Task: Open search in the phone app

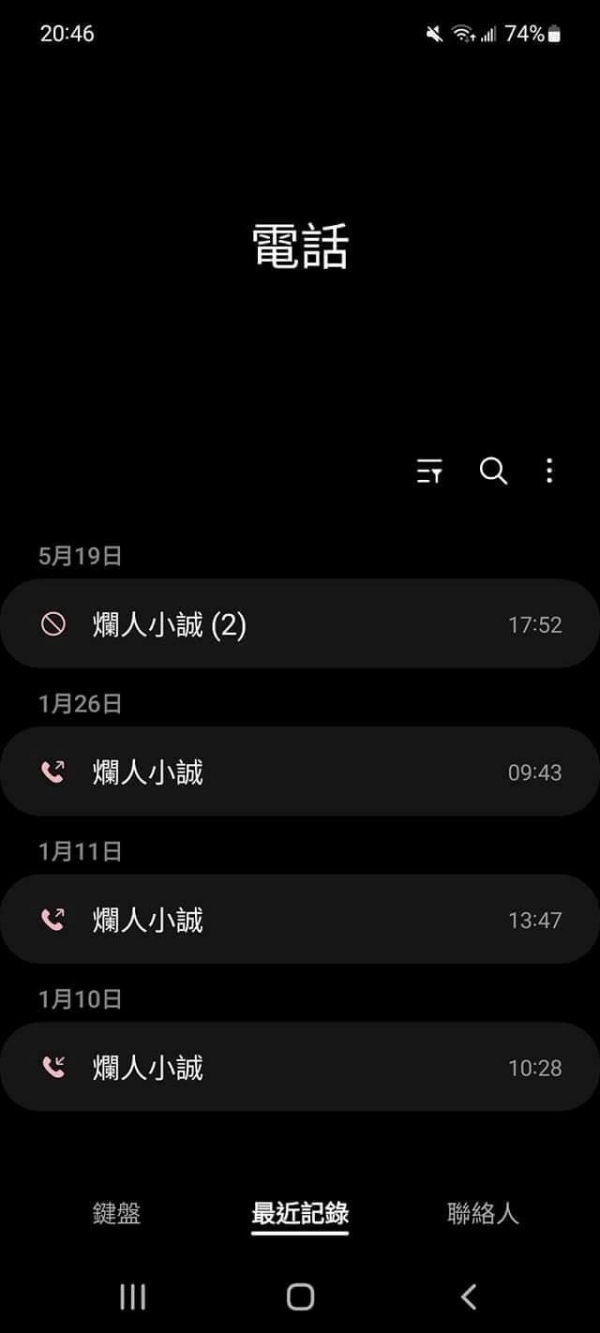Action: [x=493, y=471]
